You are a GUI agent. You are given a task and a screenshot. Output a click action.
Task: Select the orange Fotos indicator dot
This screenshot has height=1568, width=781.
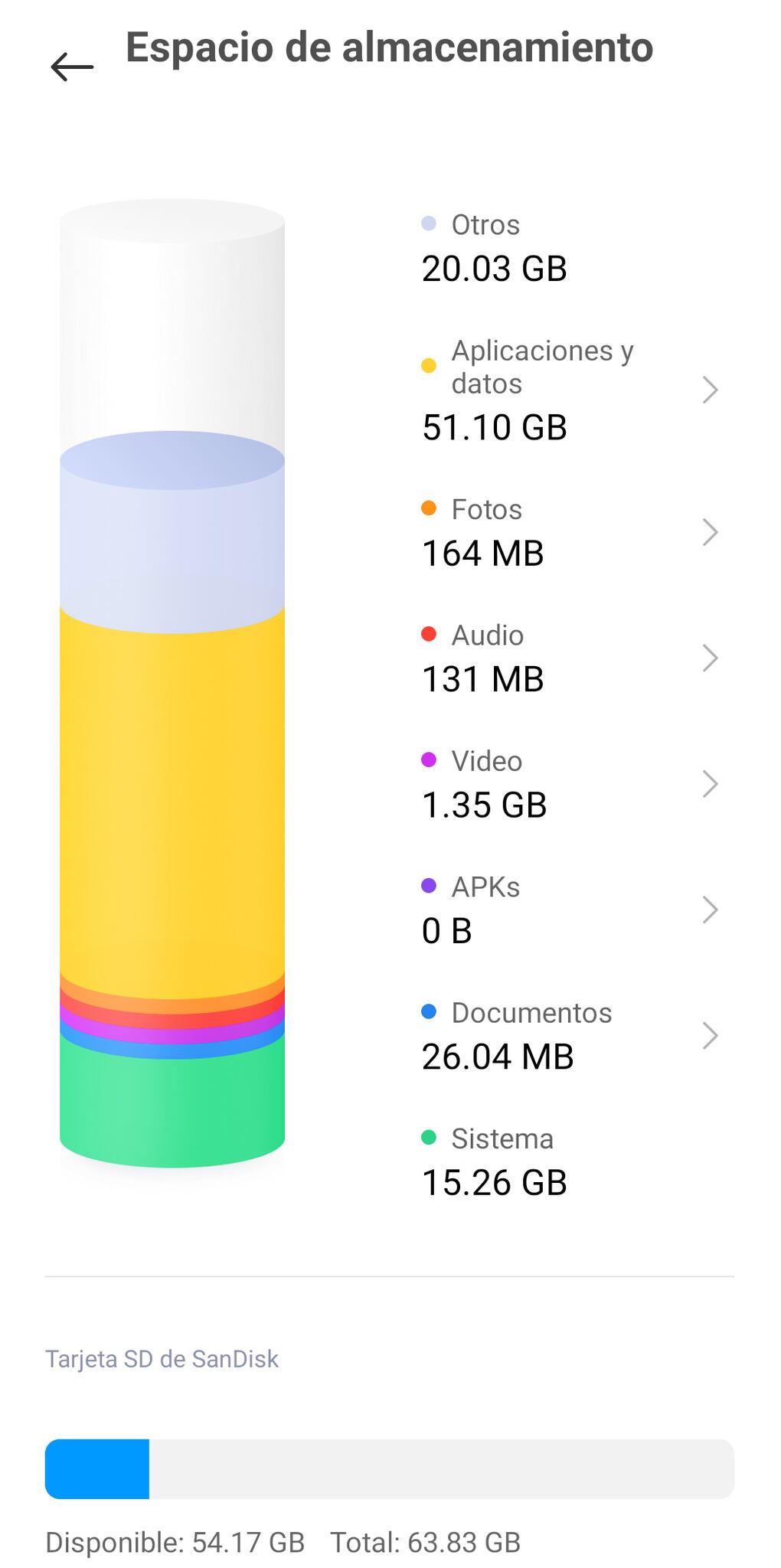click(x=430, y=508)
